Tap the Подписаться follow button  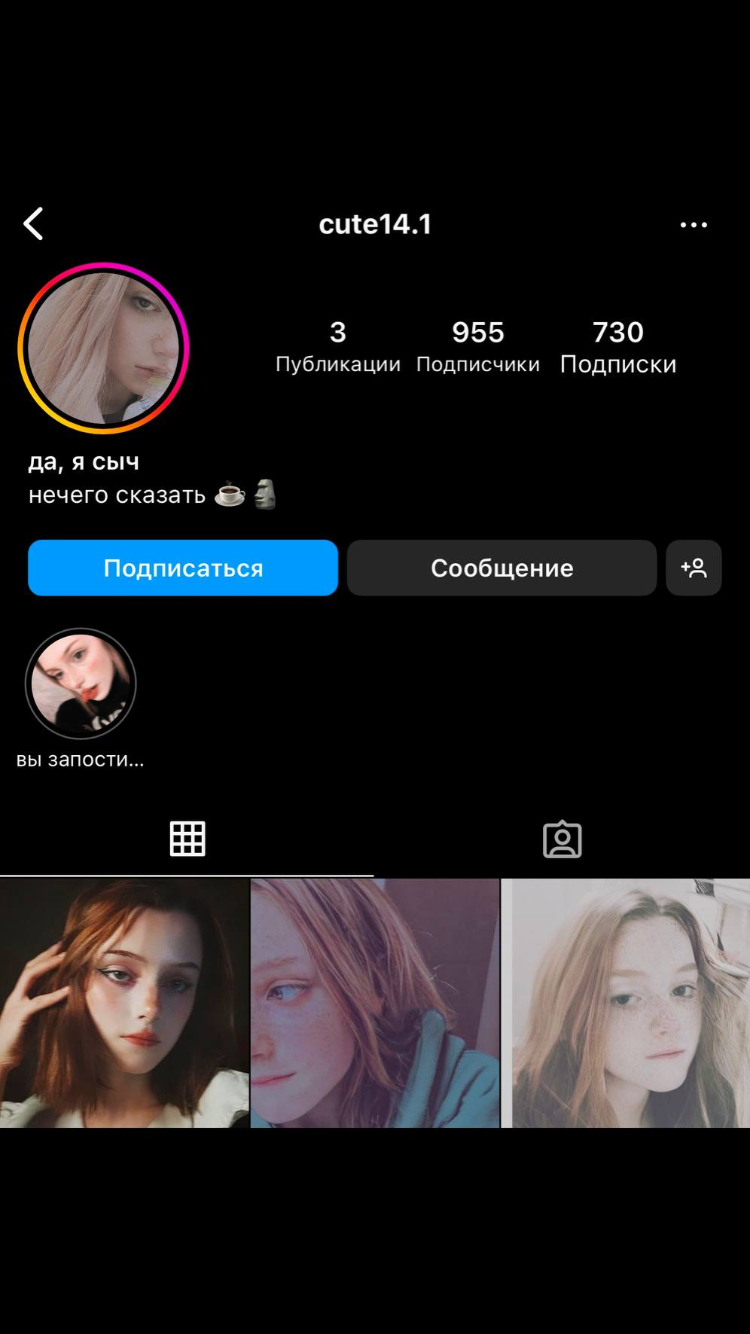tap(183, 568)
